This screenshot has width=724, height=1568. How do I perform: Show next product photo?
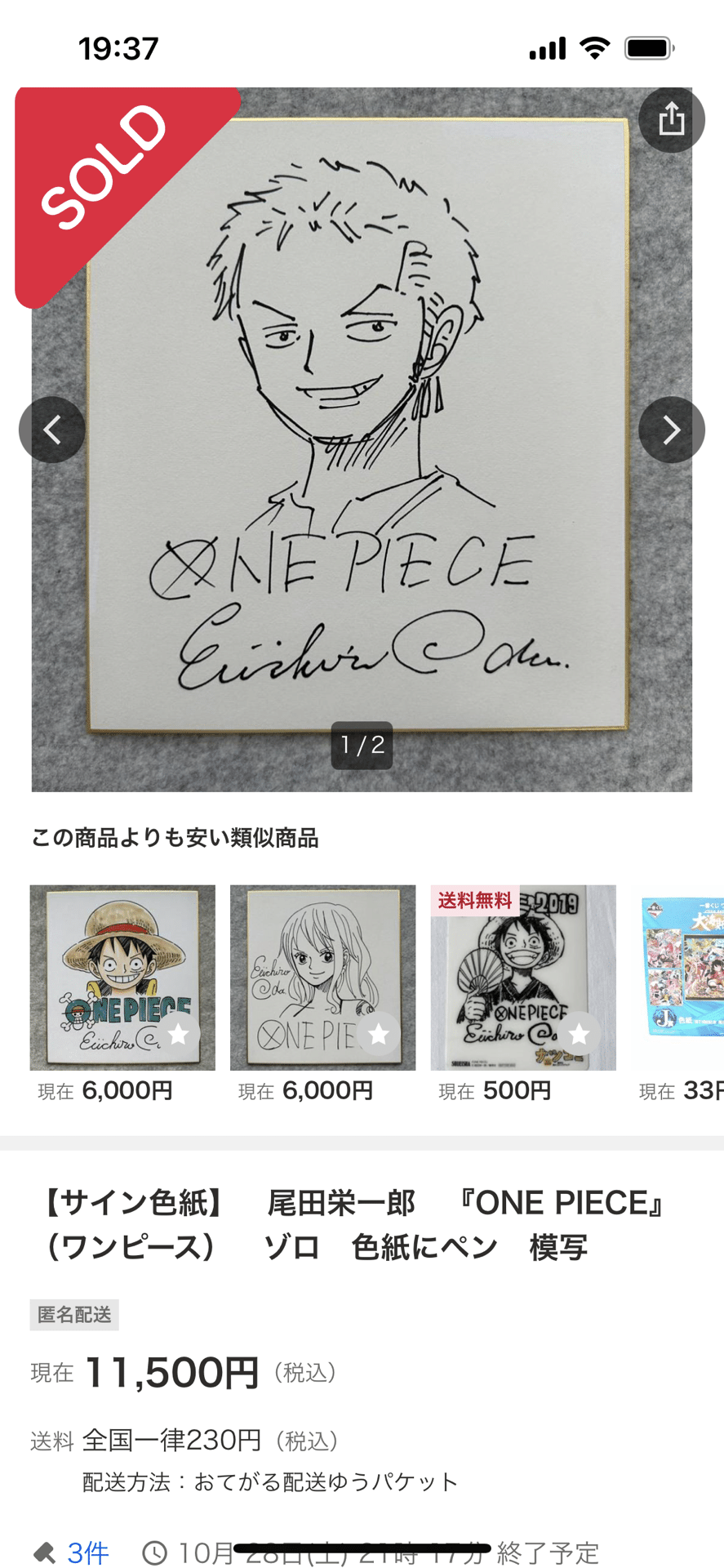tap(671, 430)
